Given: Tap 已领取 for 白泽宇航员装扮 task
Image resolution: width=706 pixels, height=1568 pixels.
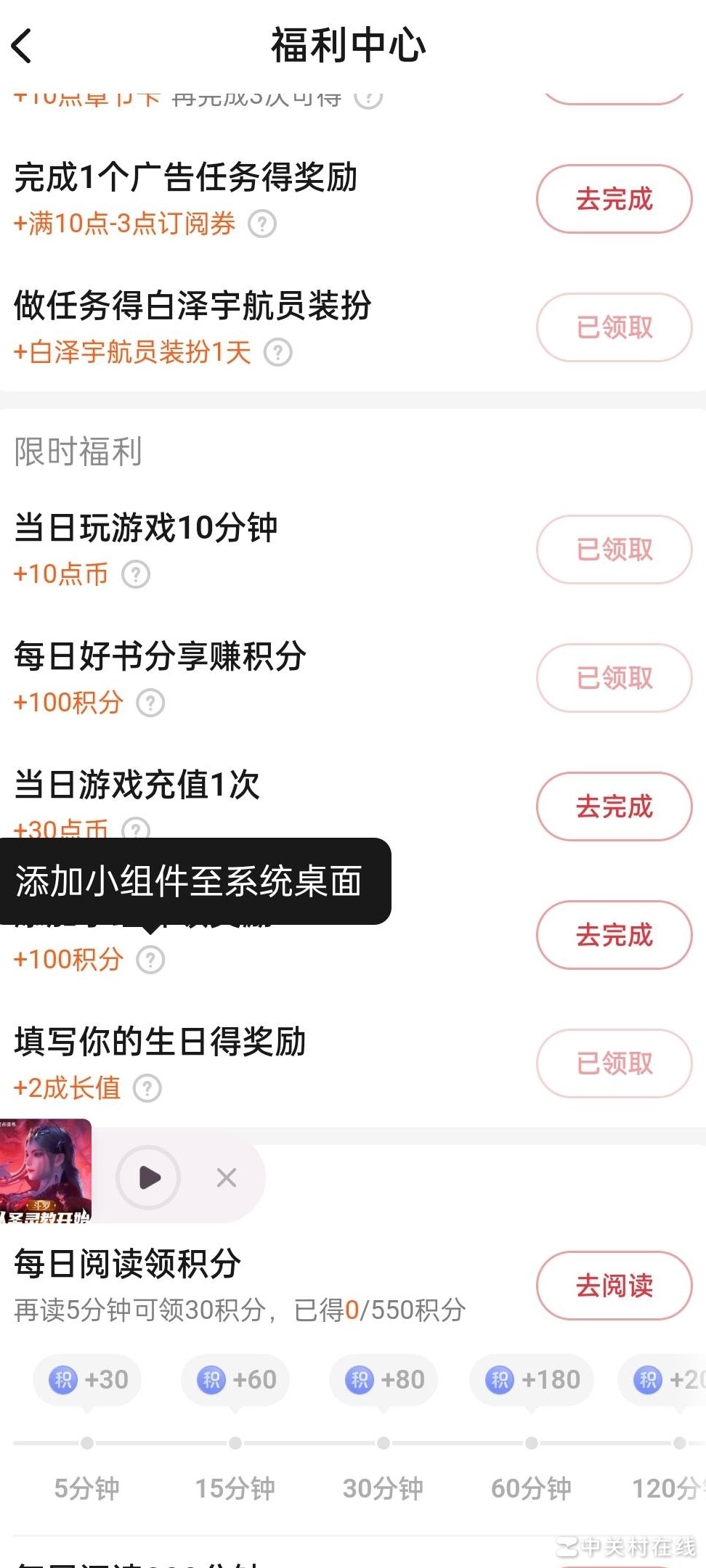Looking at the screenshot, I should click(614, 327).
